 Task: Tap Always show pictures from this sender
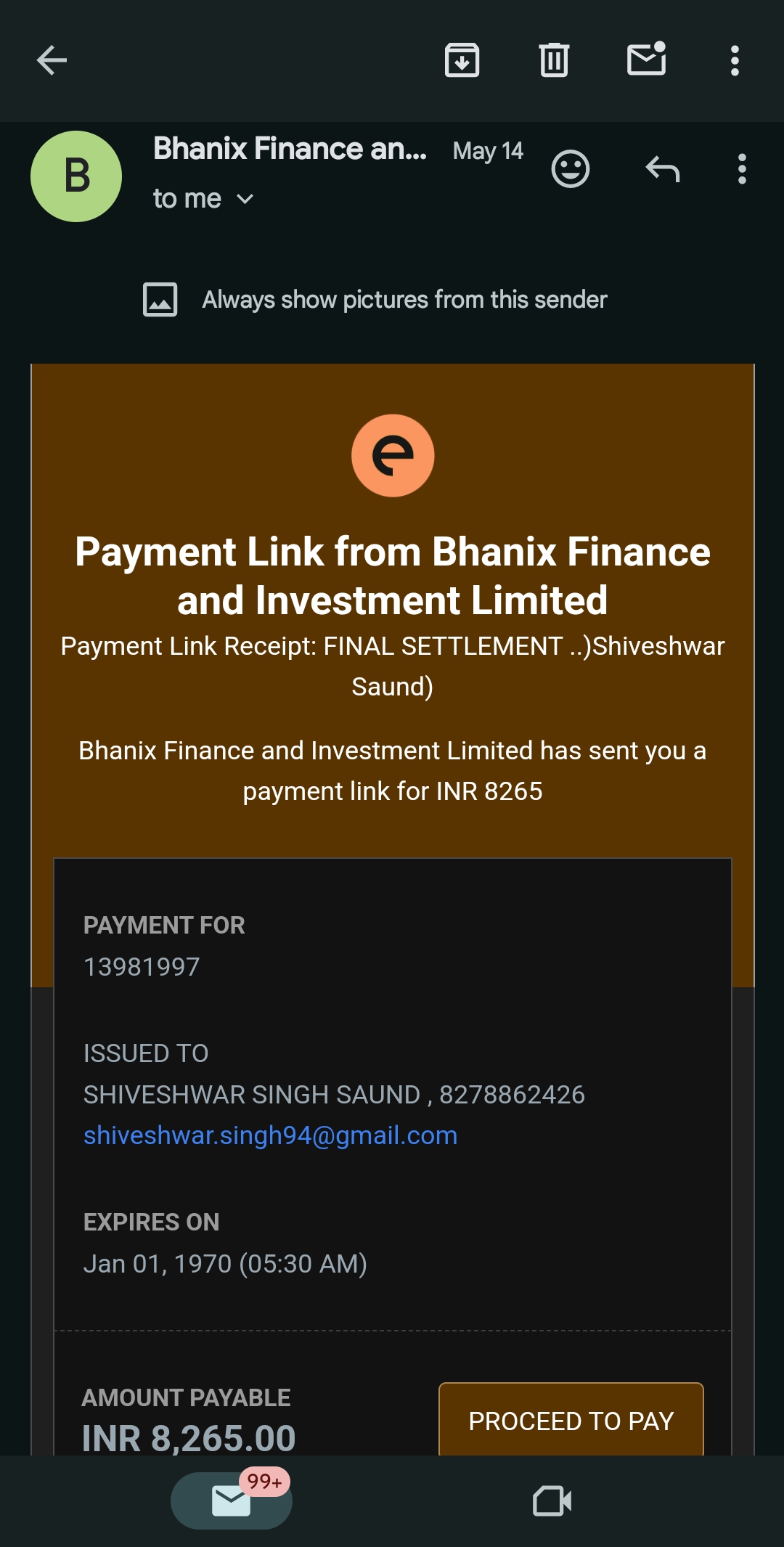(x=404, y=299)
